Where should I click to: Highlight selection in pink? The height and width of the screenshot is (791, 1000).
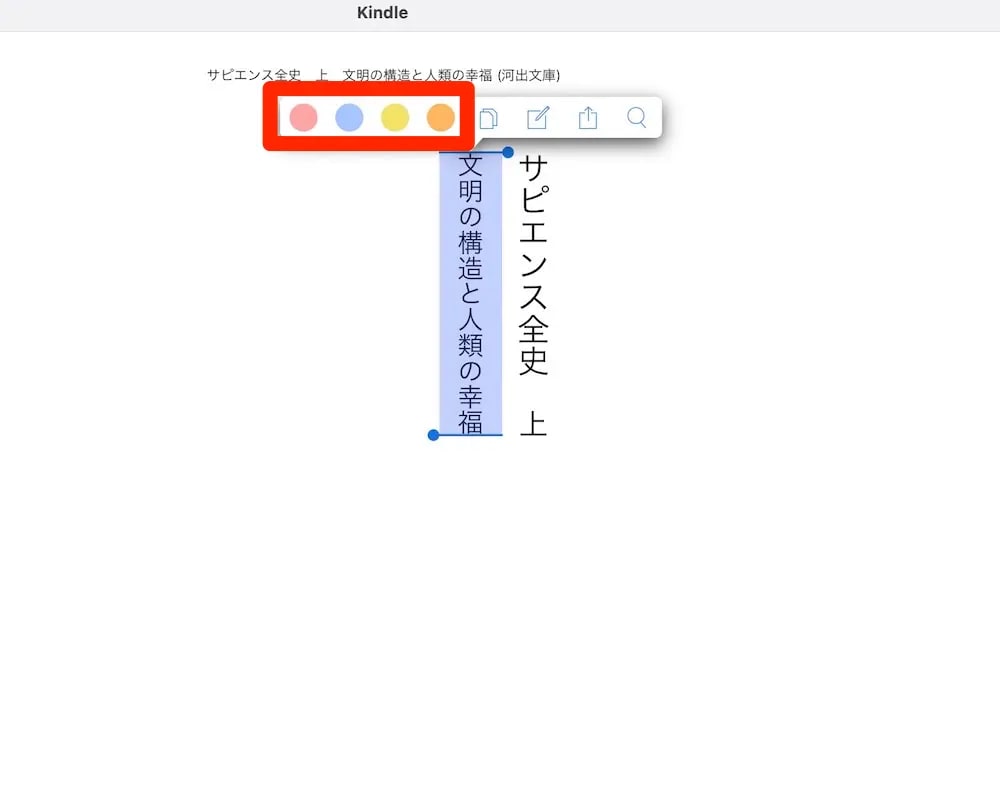[x=304, y=118]
